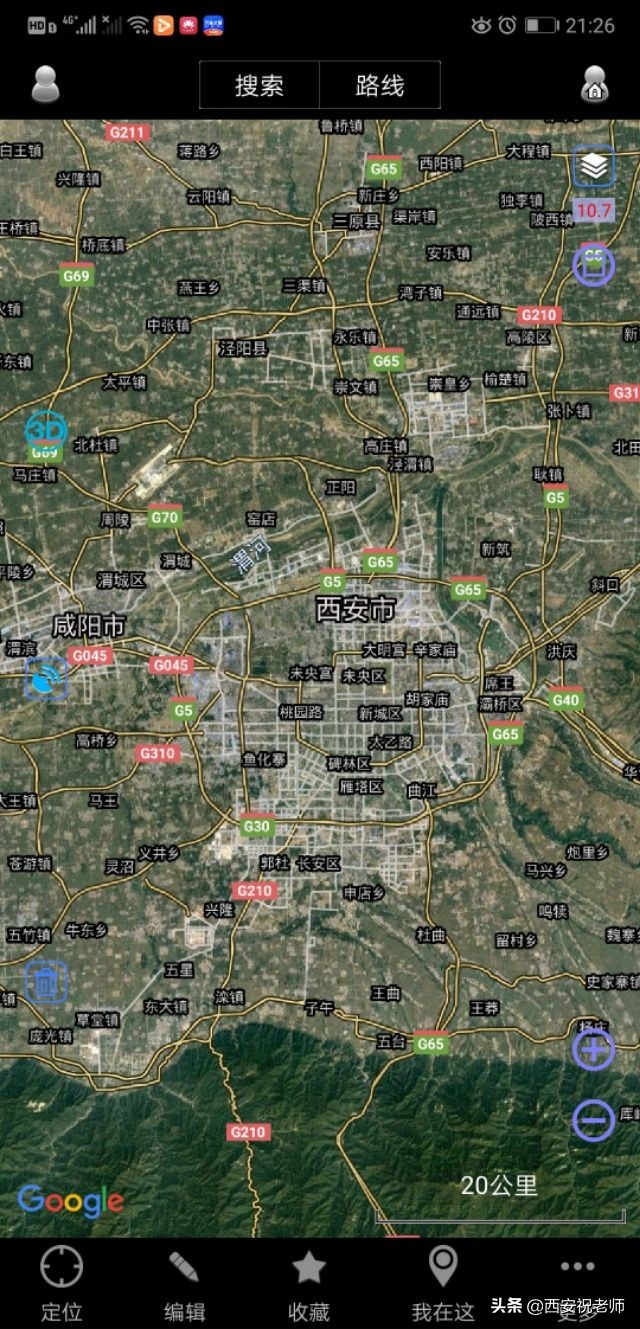
Task: Open the user account icon
Action: point(46,85)
